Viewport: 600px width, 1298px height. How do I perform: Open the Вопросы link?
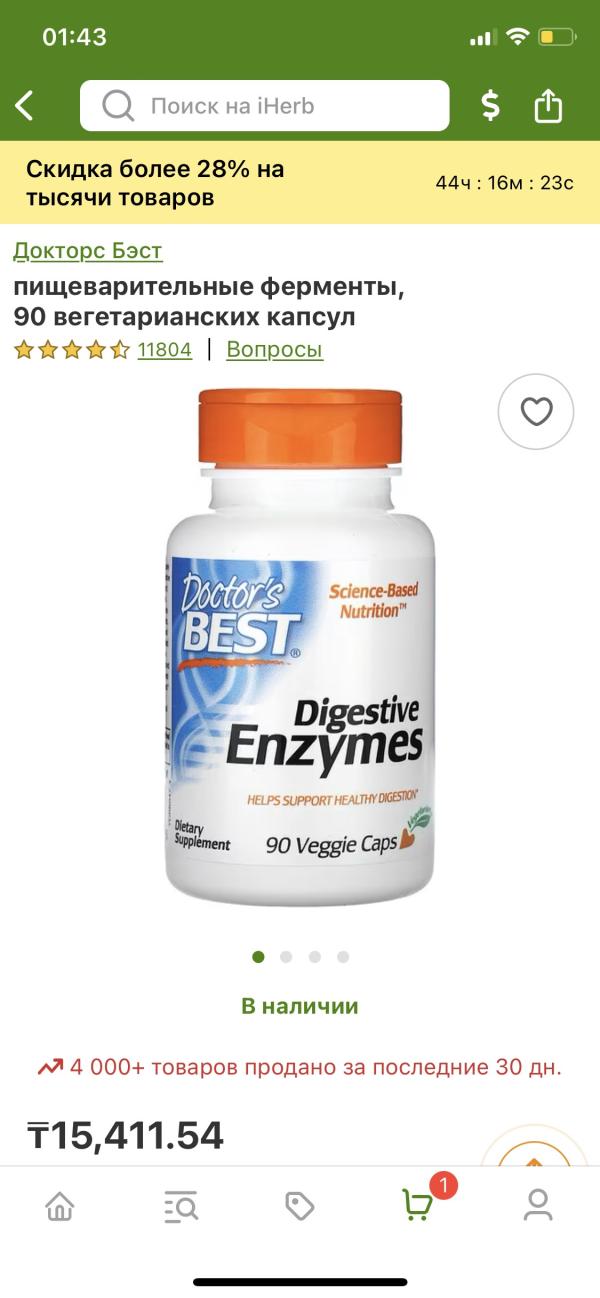(274, 350)
